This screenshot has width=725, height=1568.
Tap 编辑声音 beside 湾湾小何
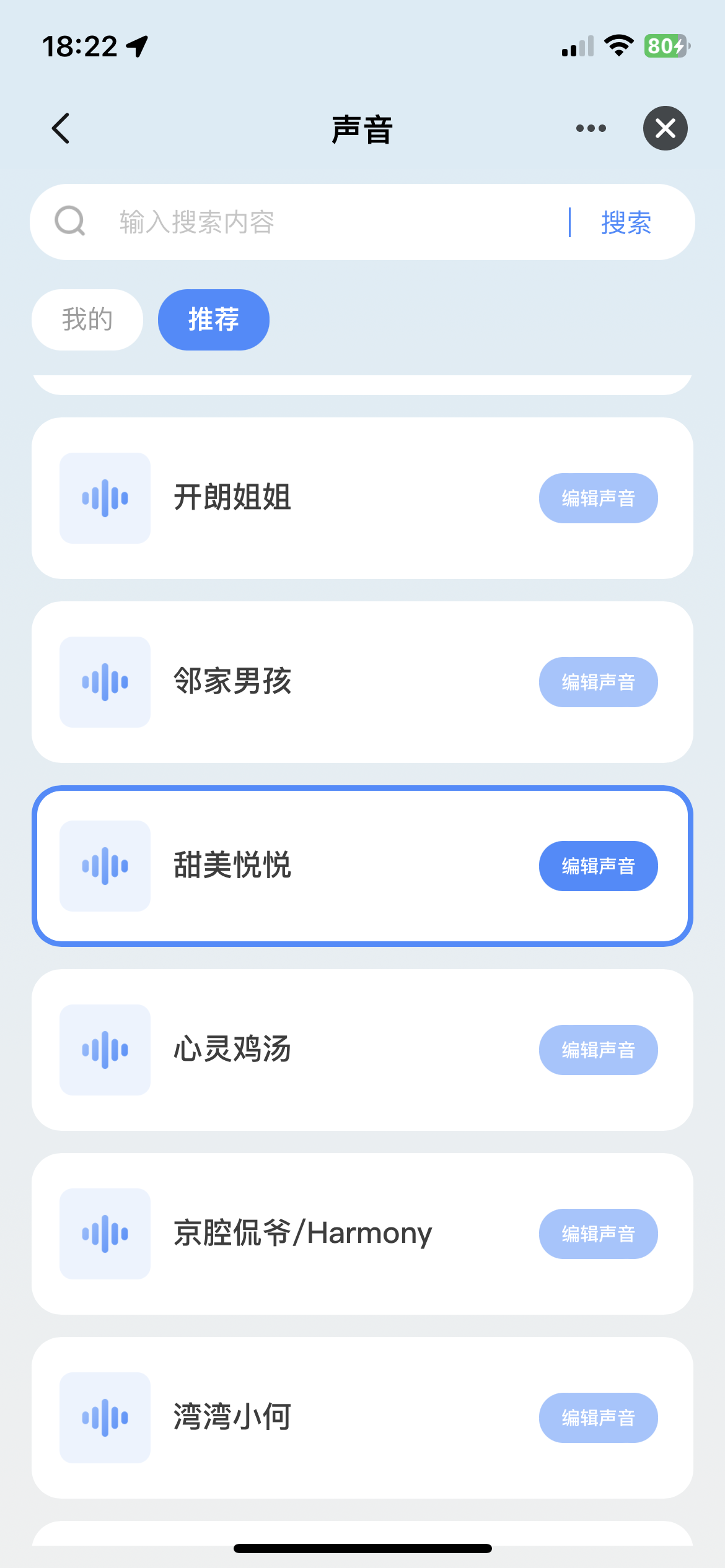[x=599, y=1418]
